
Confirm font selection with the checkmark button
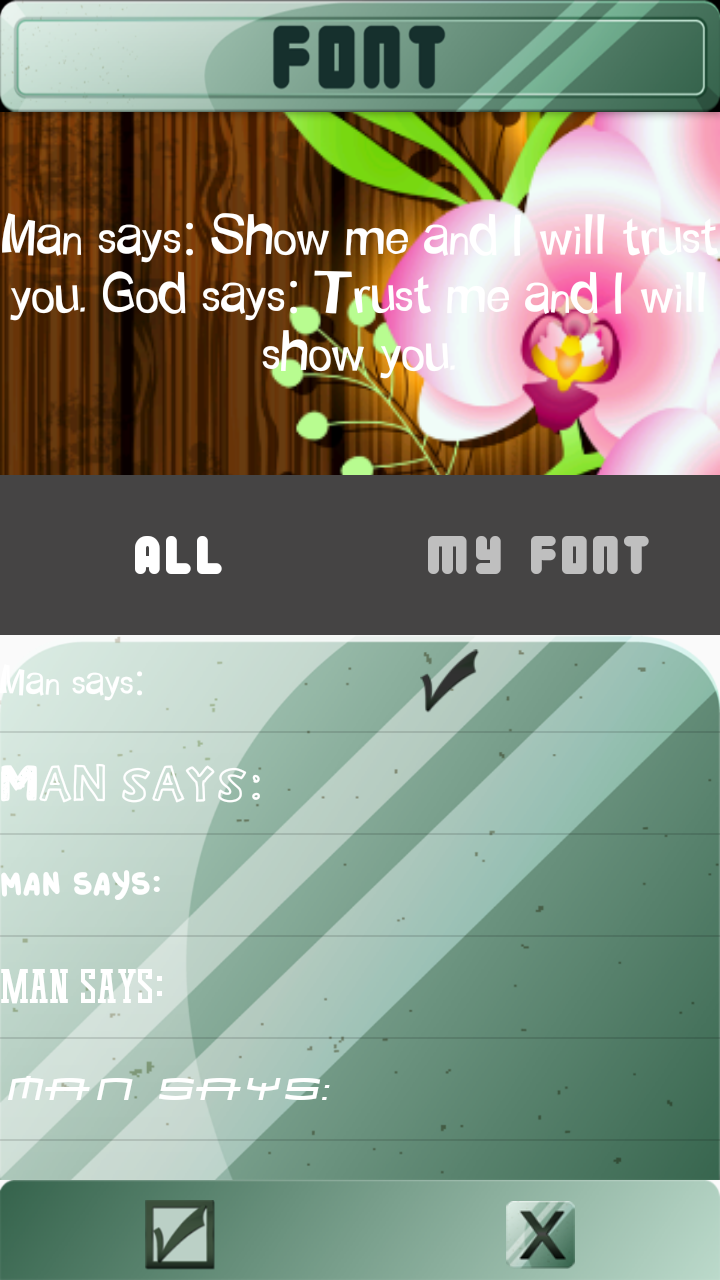180,1234
